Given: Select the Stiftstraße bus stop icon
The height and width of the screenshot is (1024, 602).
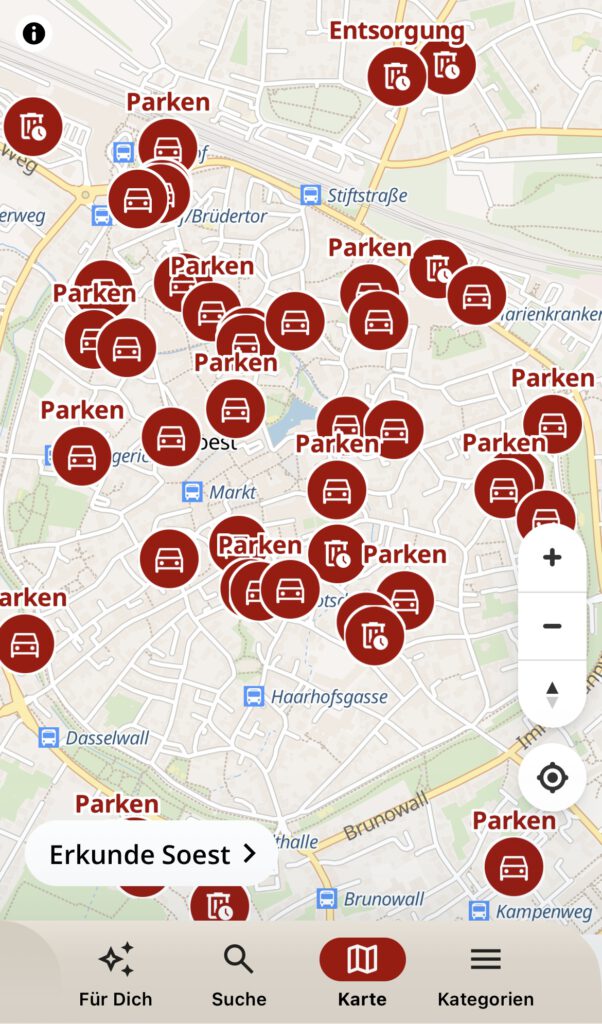Looking at the screenshot, I should pyautogui.click(x=311, y=195).
